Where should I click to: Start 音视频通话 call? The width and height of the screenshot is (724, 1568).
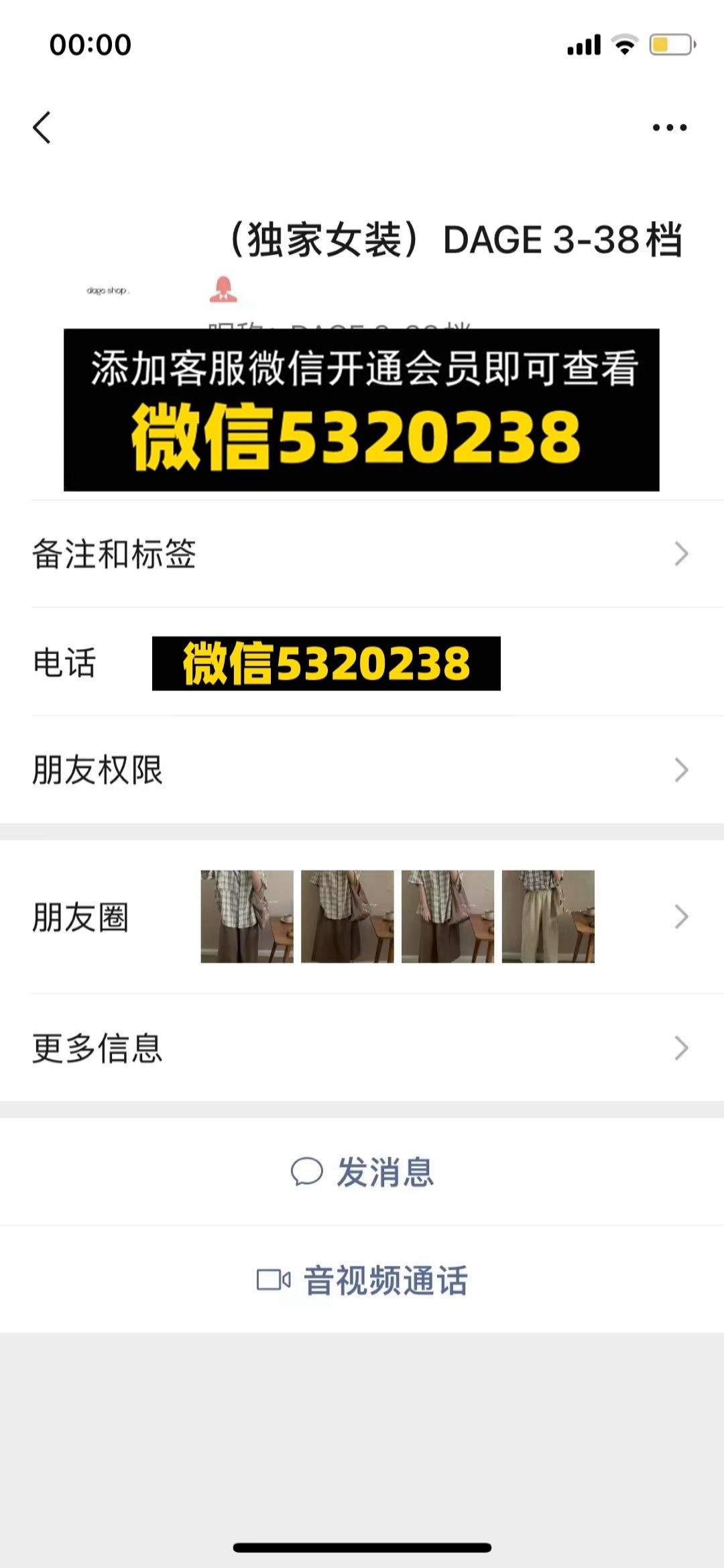coord(362,1280)
